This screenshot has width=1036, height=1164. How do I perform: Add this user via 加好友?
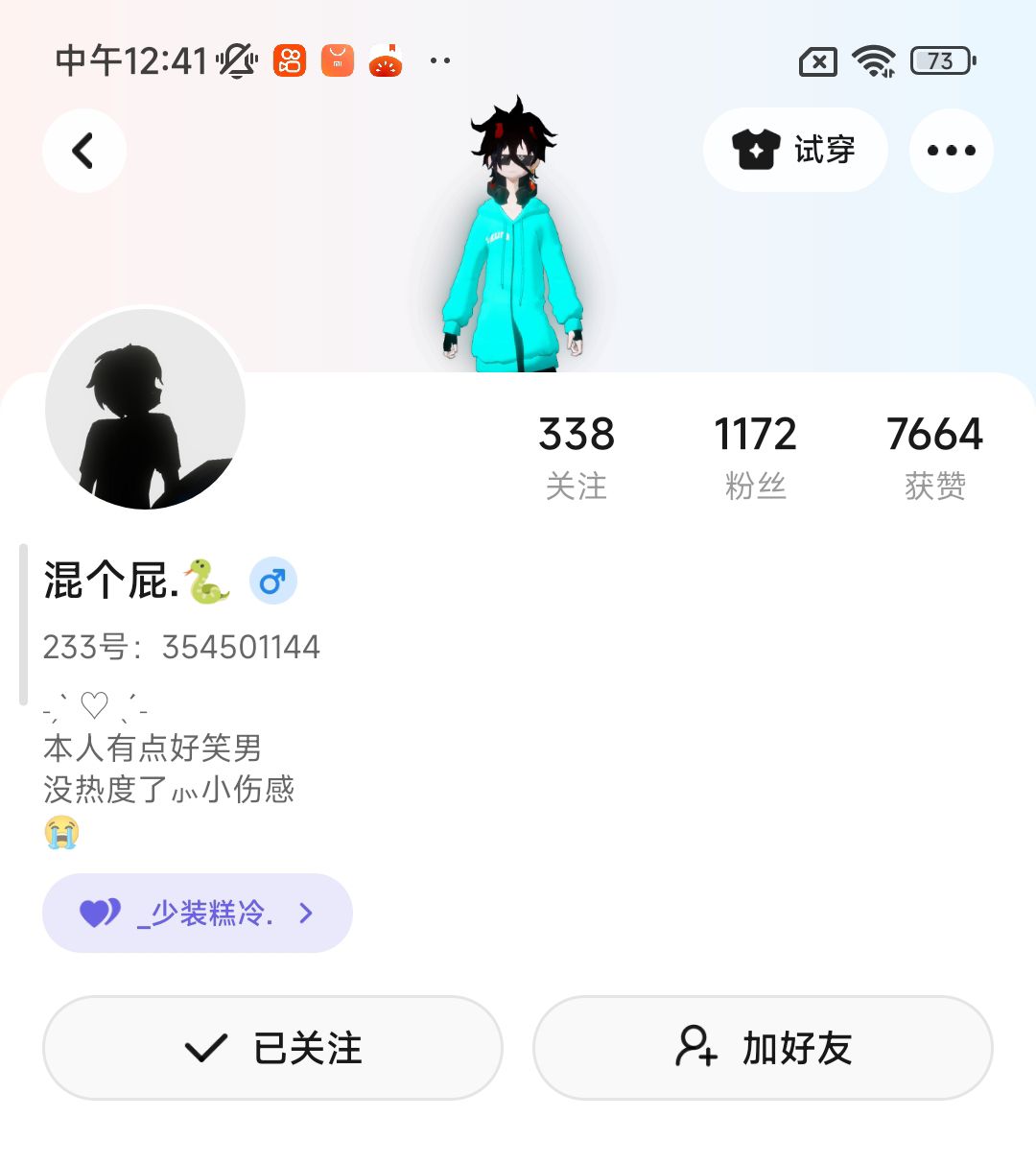[x=763, y=1048]
